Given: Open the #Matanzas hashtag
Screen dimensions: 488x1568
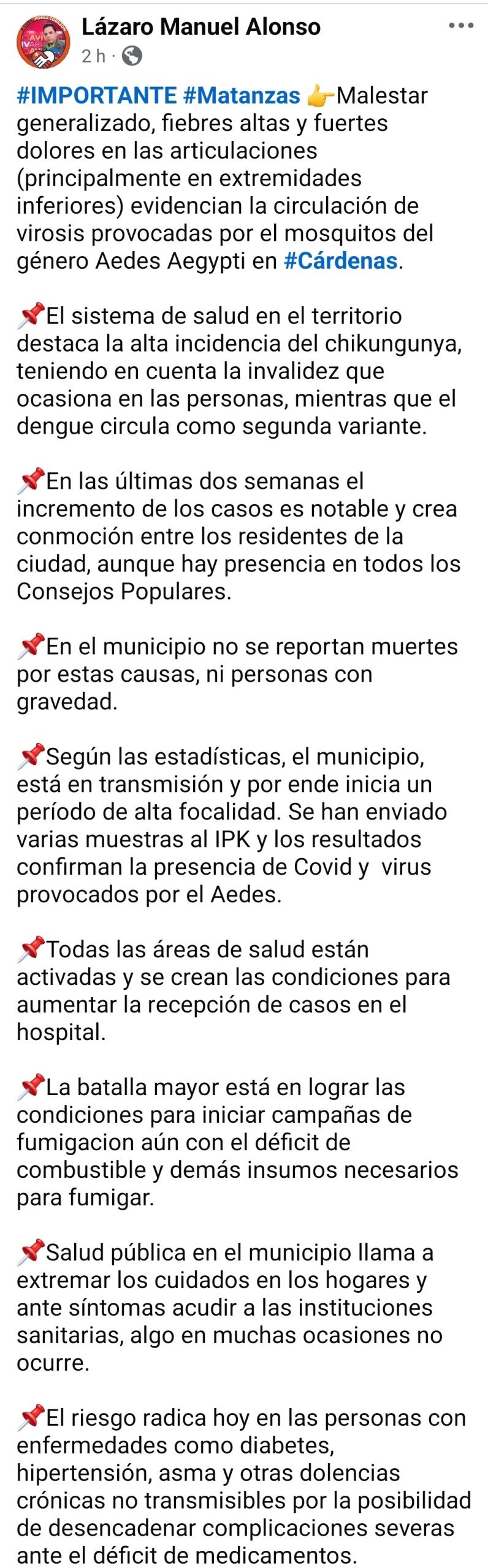Looking at the screenshot, I should (242, 96).
